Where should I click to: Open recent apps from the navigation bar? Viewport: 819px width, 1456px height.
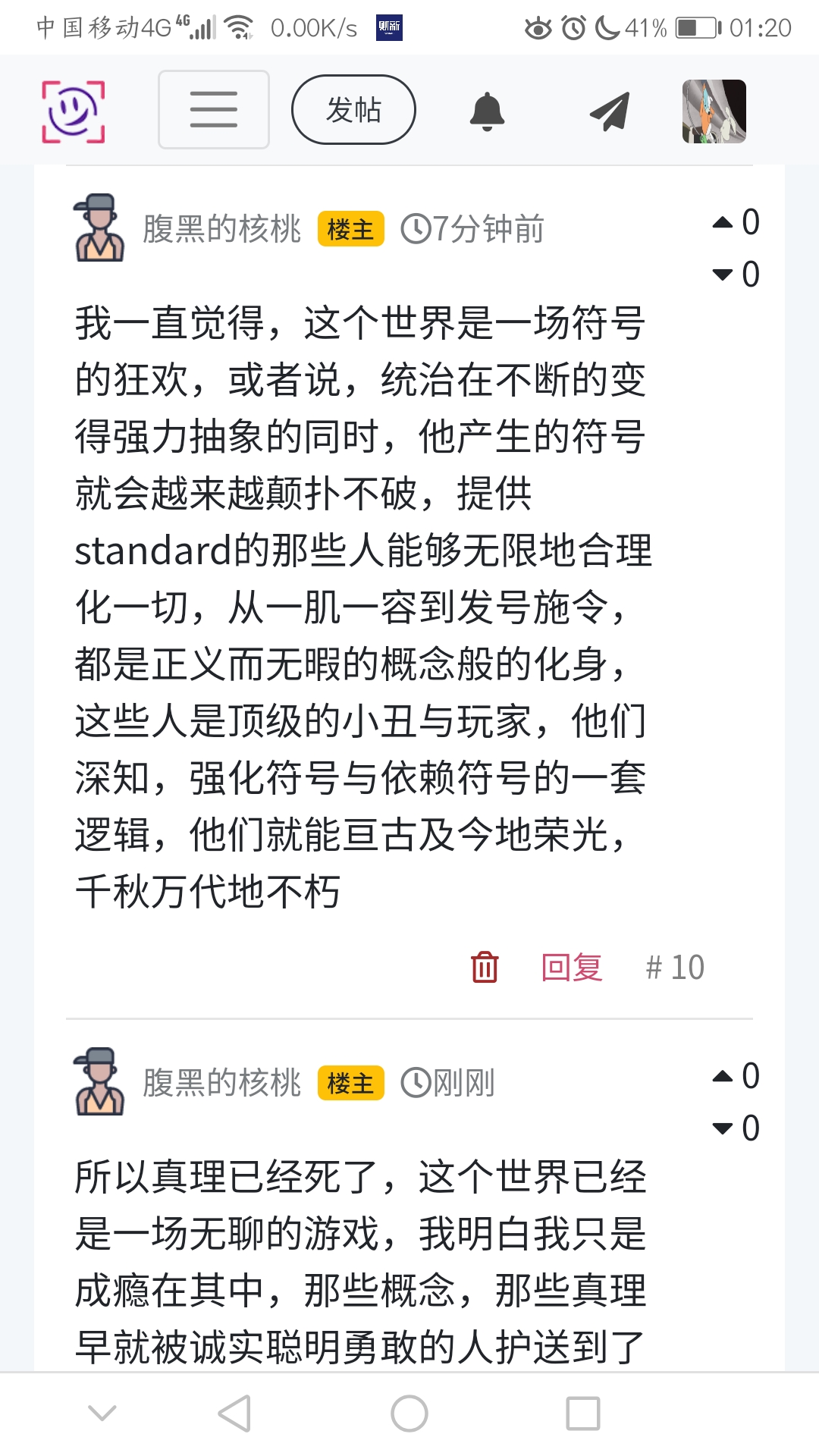(582, 1414)
